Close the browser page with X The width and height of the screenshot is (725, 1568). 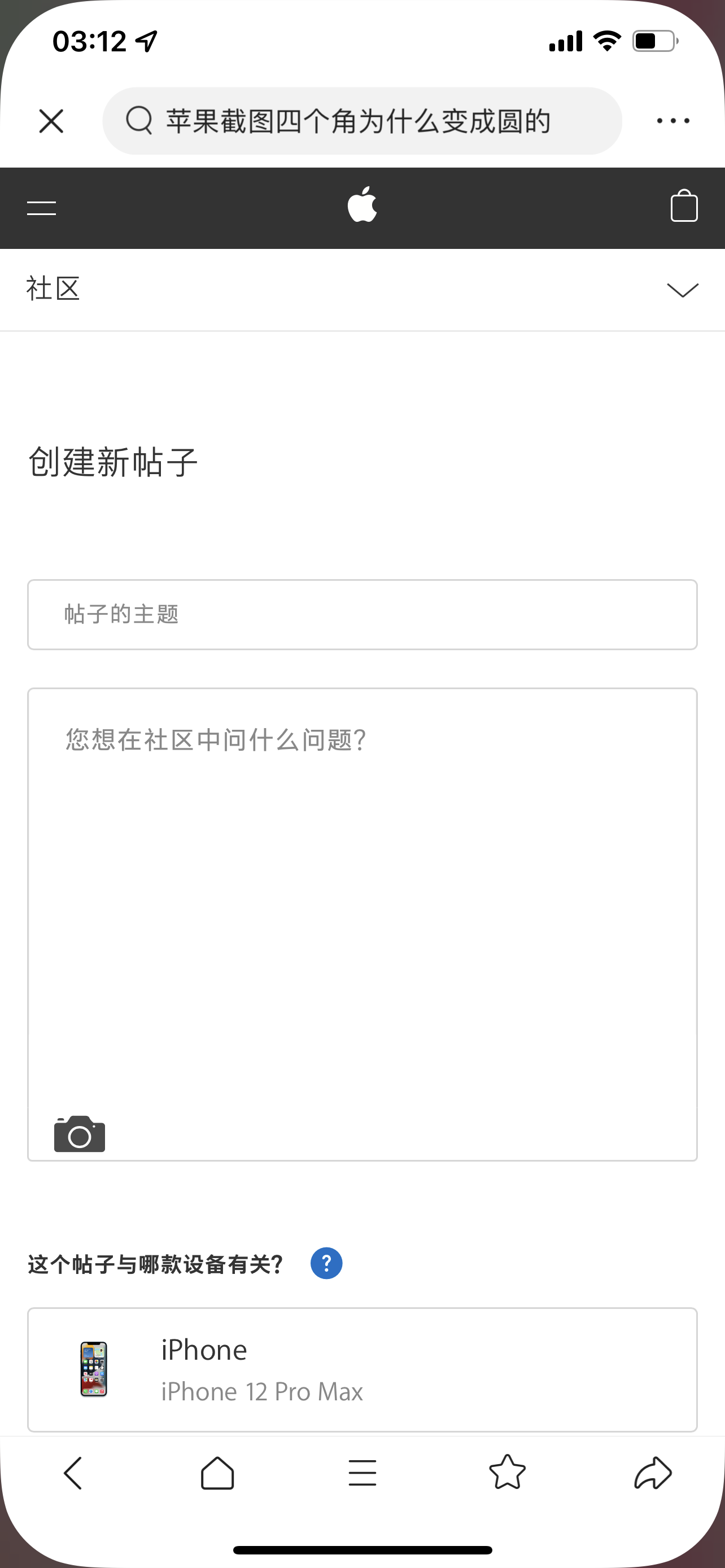pos(51,121)
